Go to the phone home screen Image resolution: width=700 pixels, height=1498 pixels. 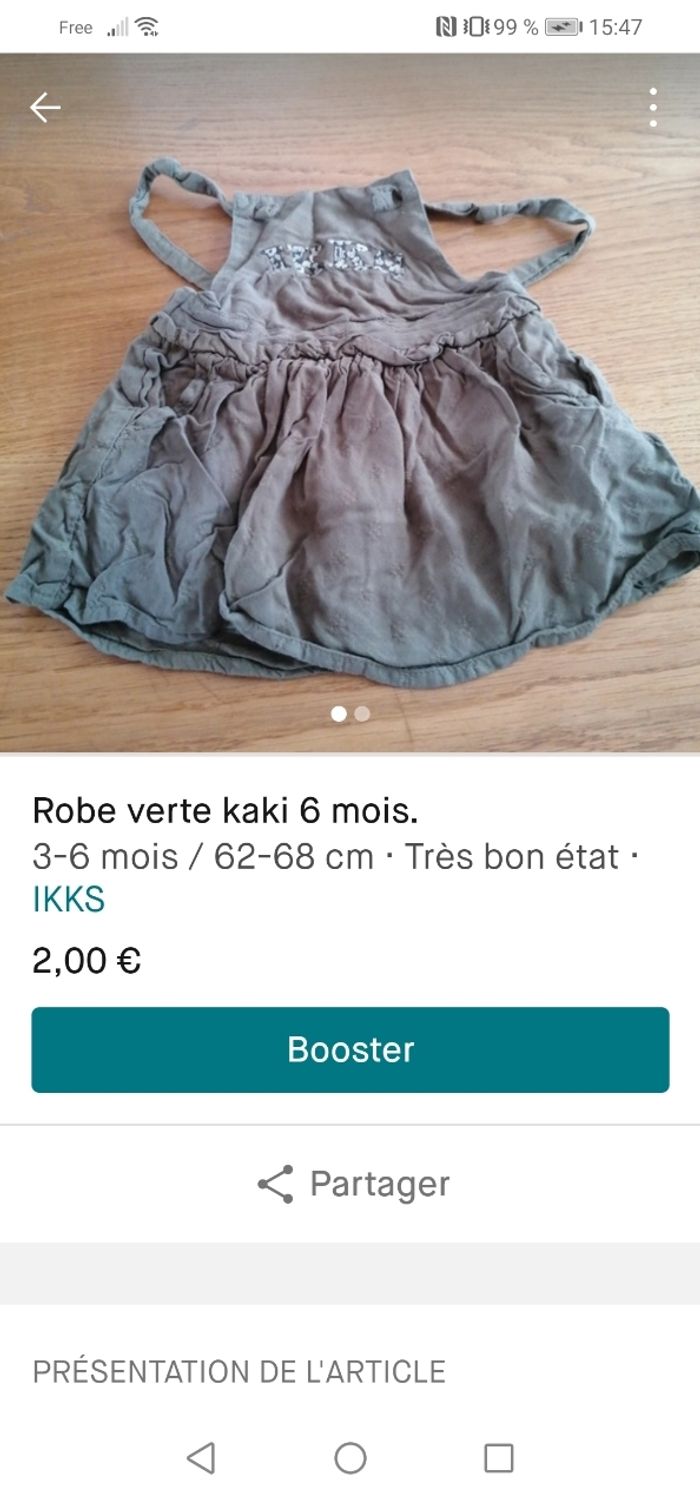pyautogui.click(x=350, y=1458)
